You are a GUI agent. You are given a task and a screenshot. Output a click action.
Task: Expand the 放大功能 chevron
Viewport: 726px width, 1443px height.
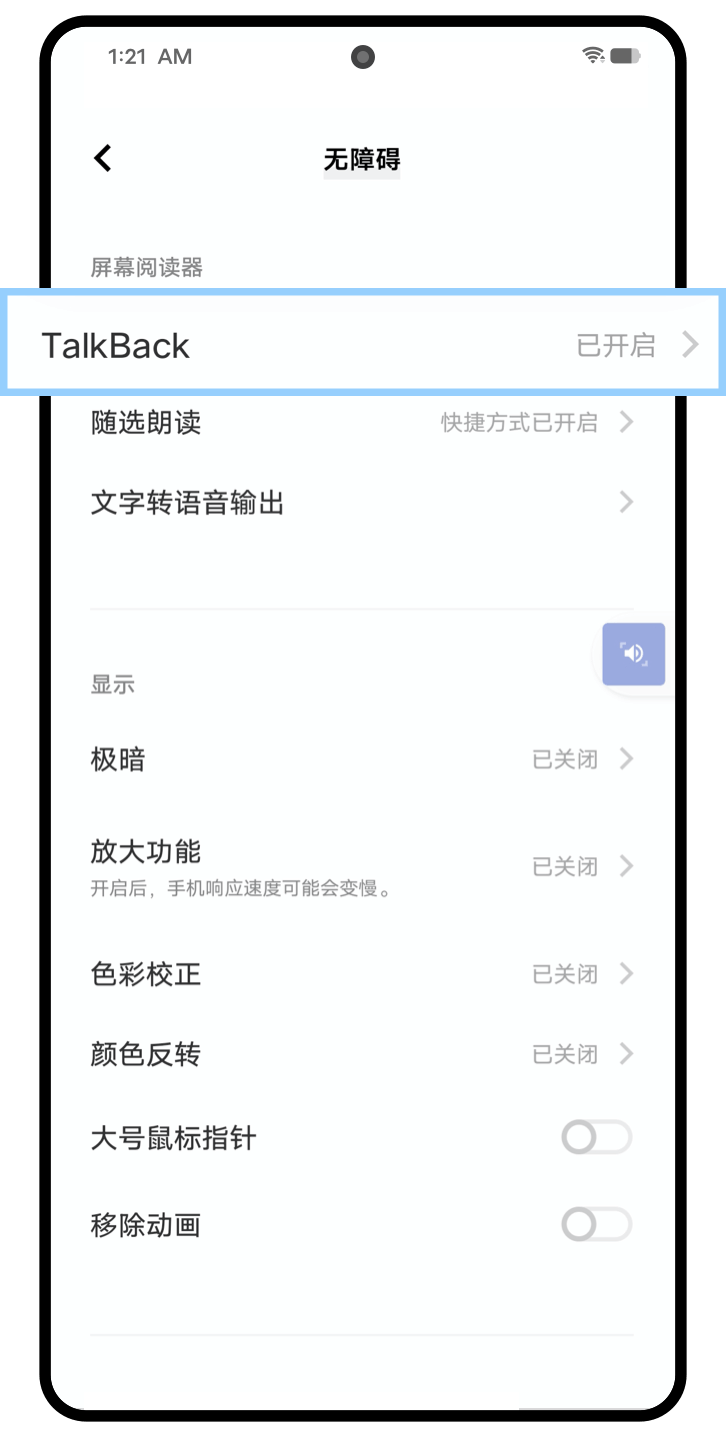625,866
